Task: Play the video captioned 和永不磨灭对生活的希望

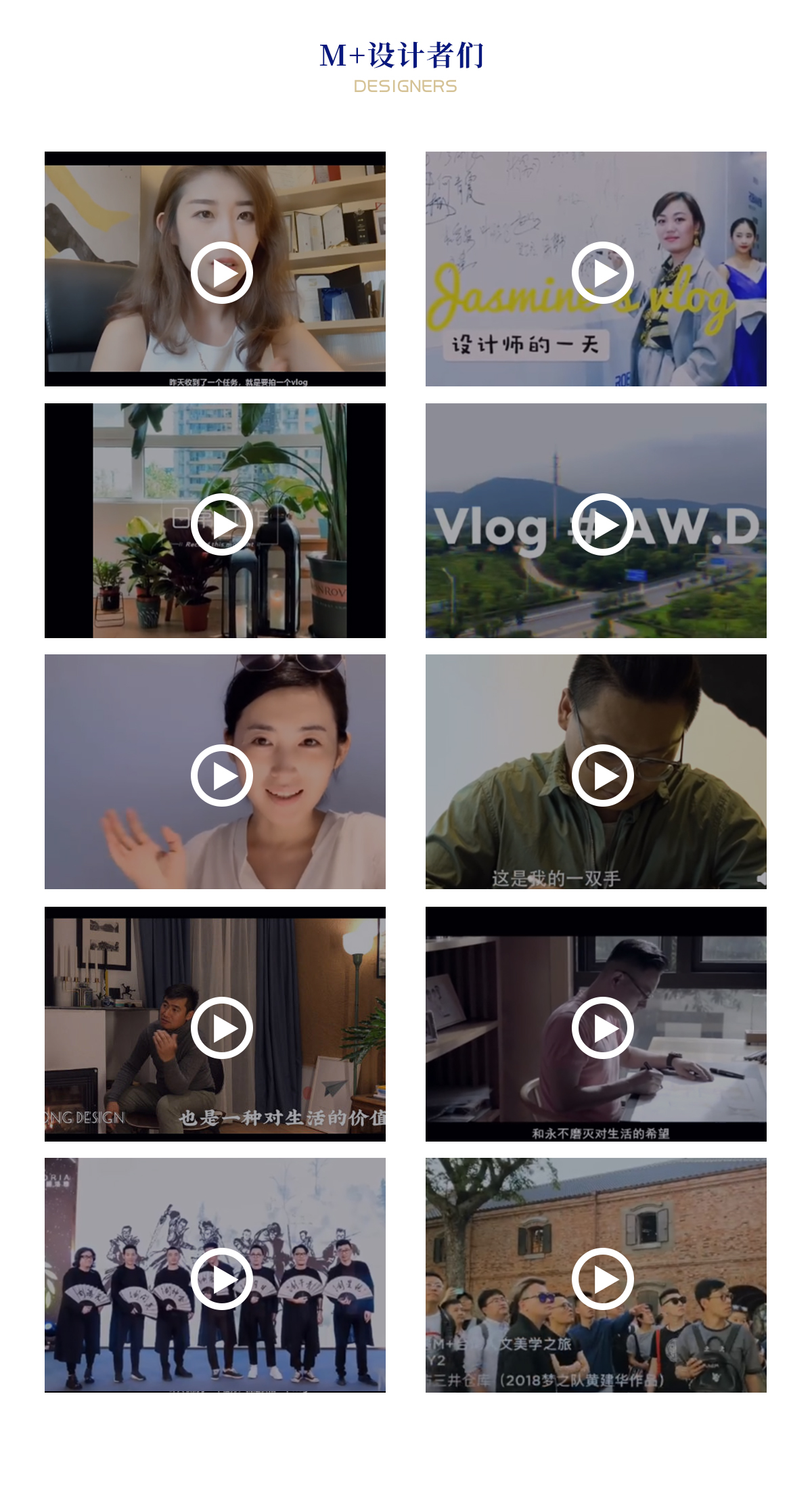Action: [x=602, y=1028]
